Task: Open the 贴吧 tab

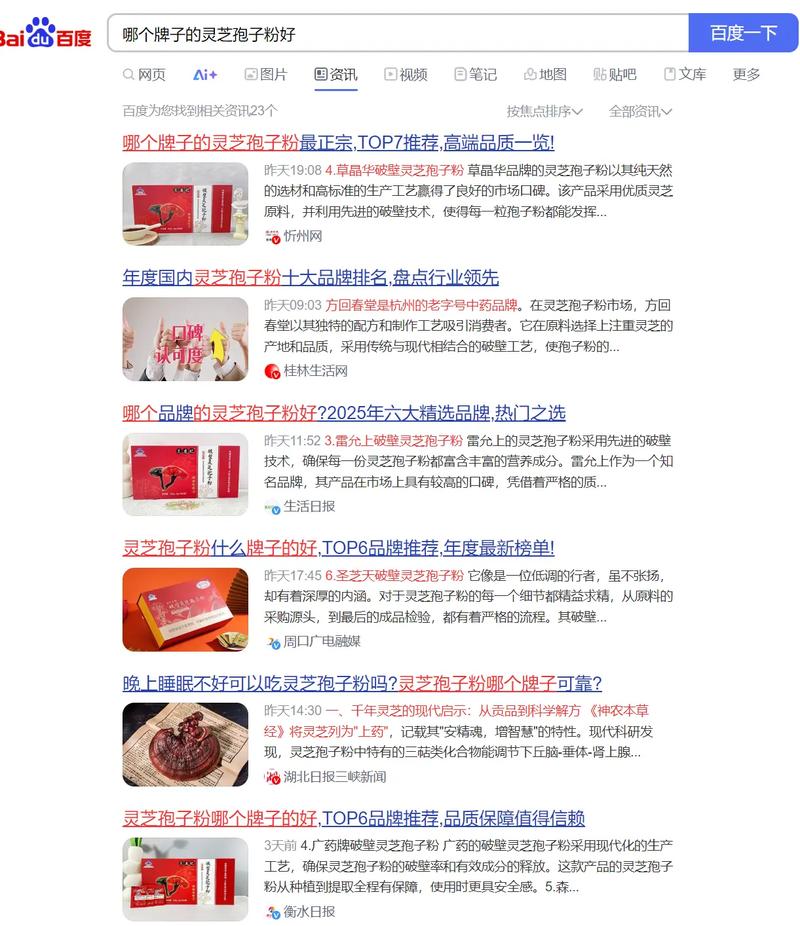Action: (x=614, y=74)
